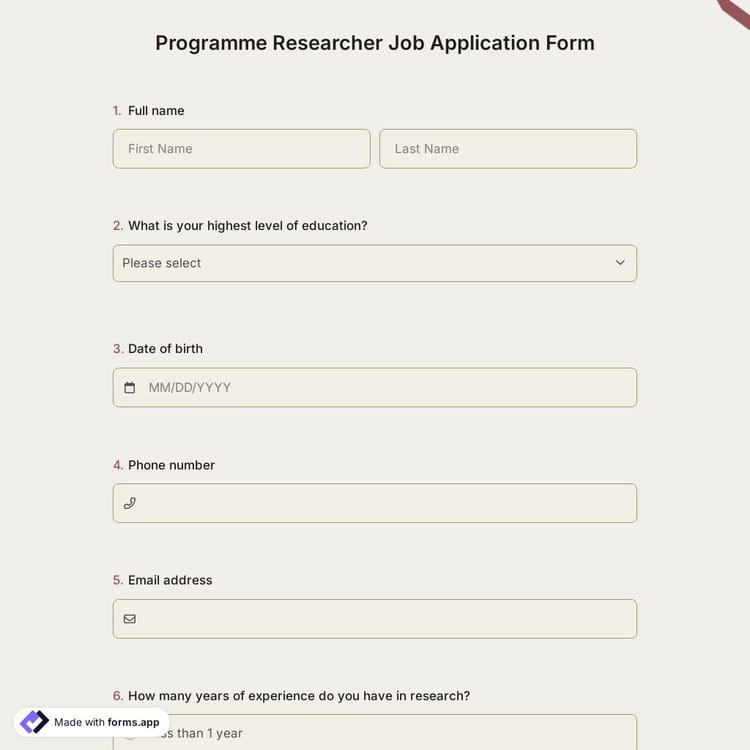Screen dimensions: 750x750
Task: Focus the email address field
Action: 374,619
